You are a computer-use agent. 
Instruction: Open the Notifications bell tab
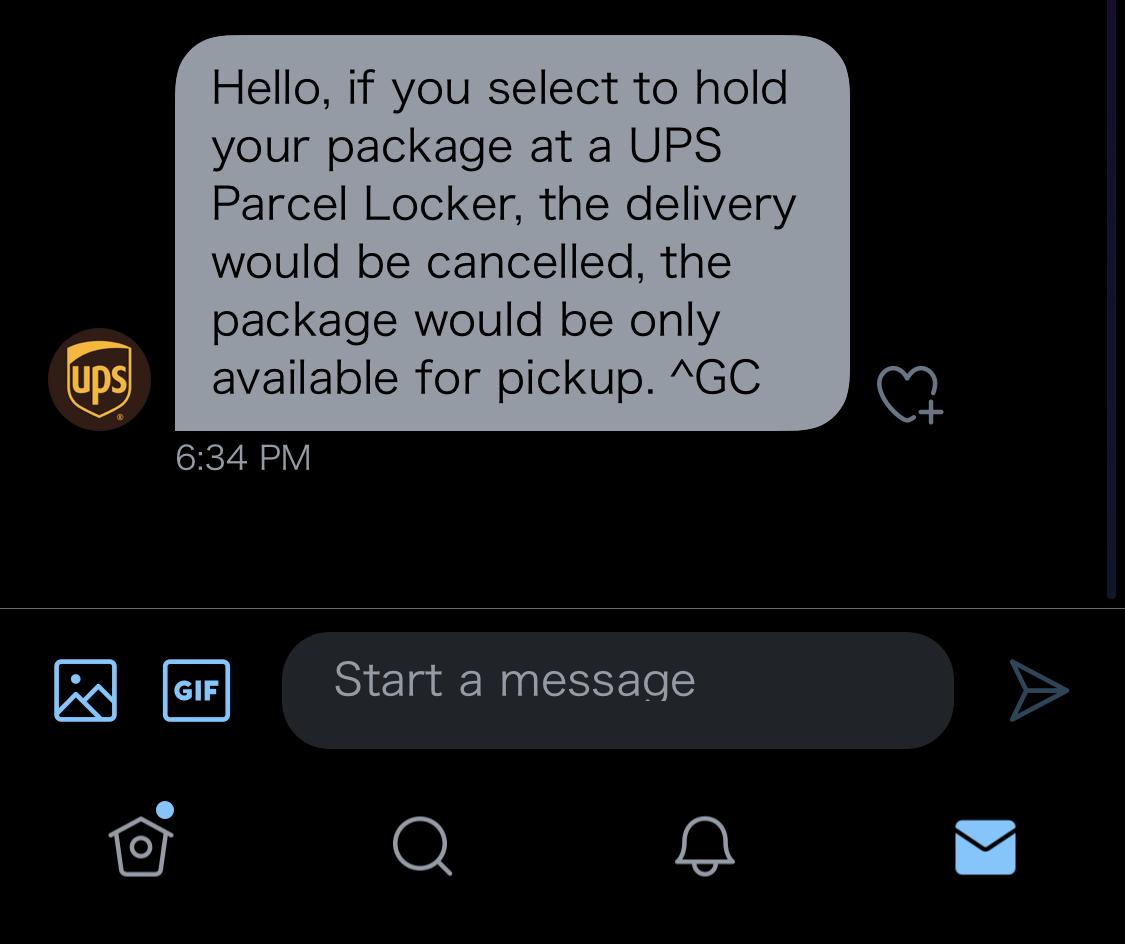tap(704, 846)
